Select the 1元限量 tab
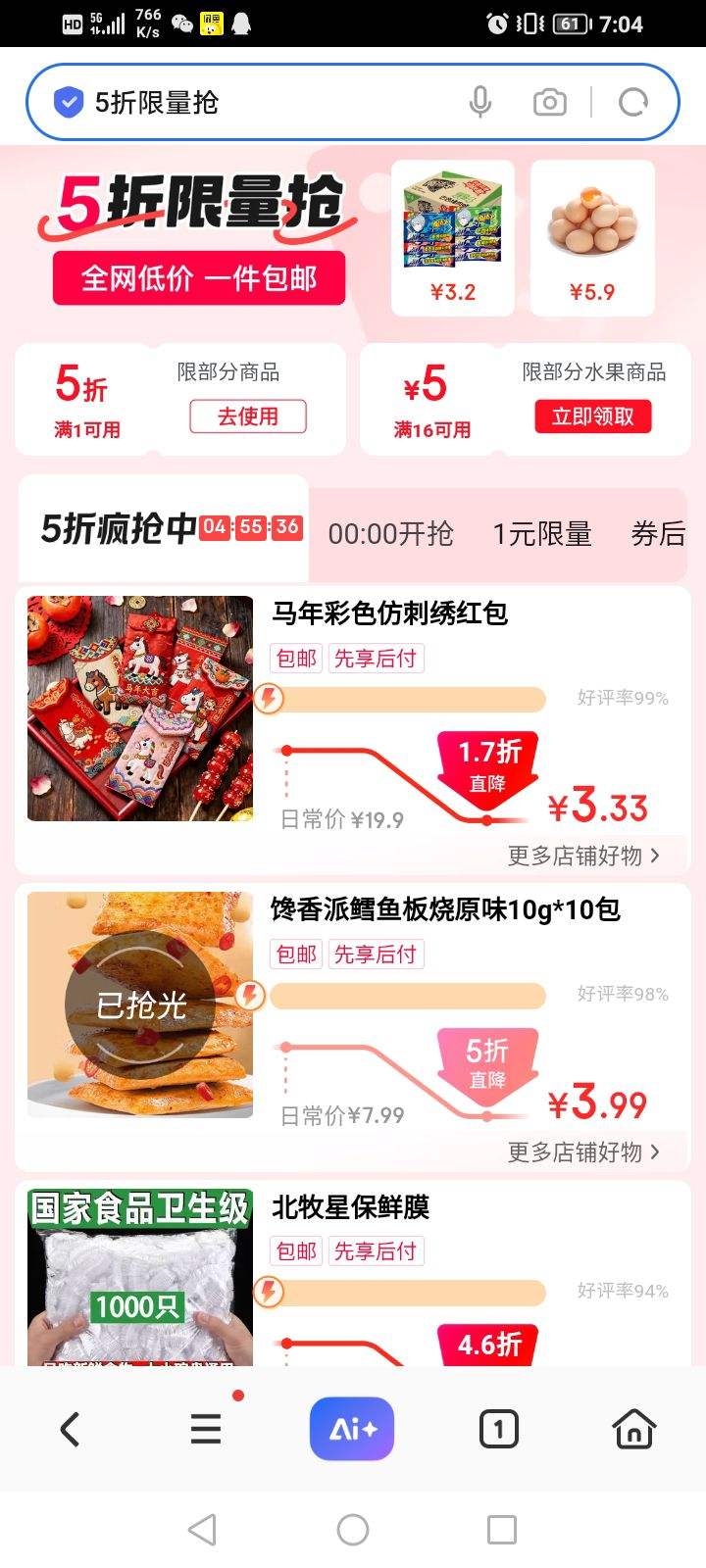The image size is (706, 1568). (542, 535)
